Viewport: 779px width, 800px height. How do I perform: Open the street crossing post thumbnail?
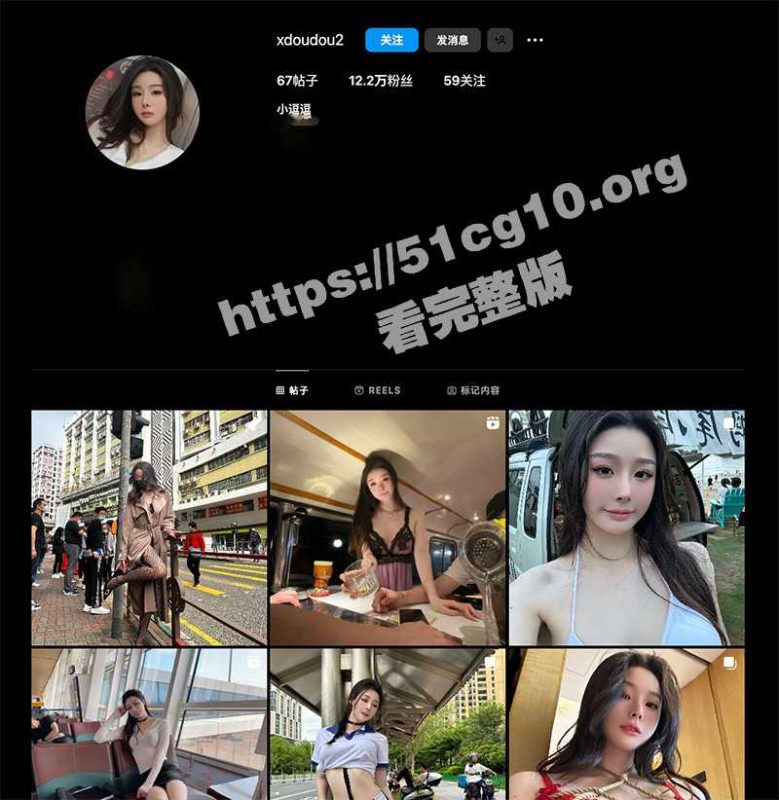pos(149,527)
